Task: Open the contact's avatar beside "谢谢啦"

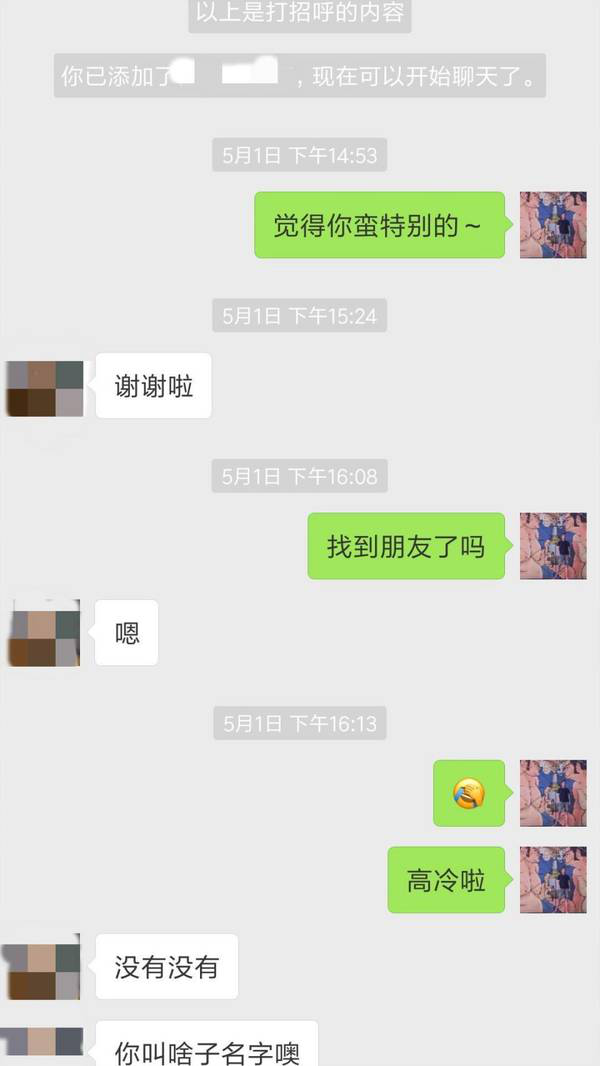Action: (45, 388)
